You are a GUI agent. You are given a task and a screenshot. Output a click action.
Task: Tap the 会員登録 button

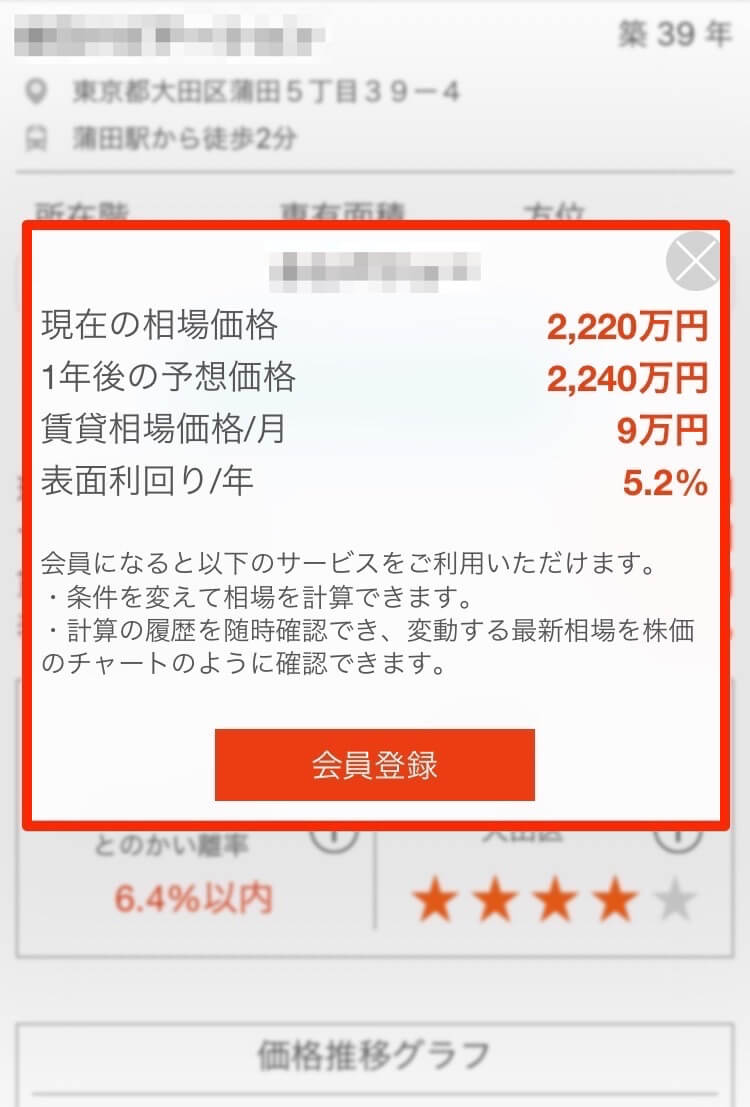pyautogui.click(x=375, y=765)
